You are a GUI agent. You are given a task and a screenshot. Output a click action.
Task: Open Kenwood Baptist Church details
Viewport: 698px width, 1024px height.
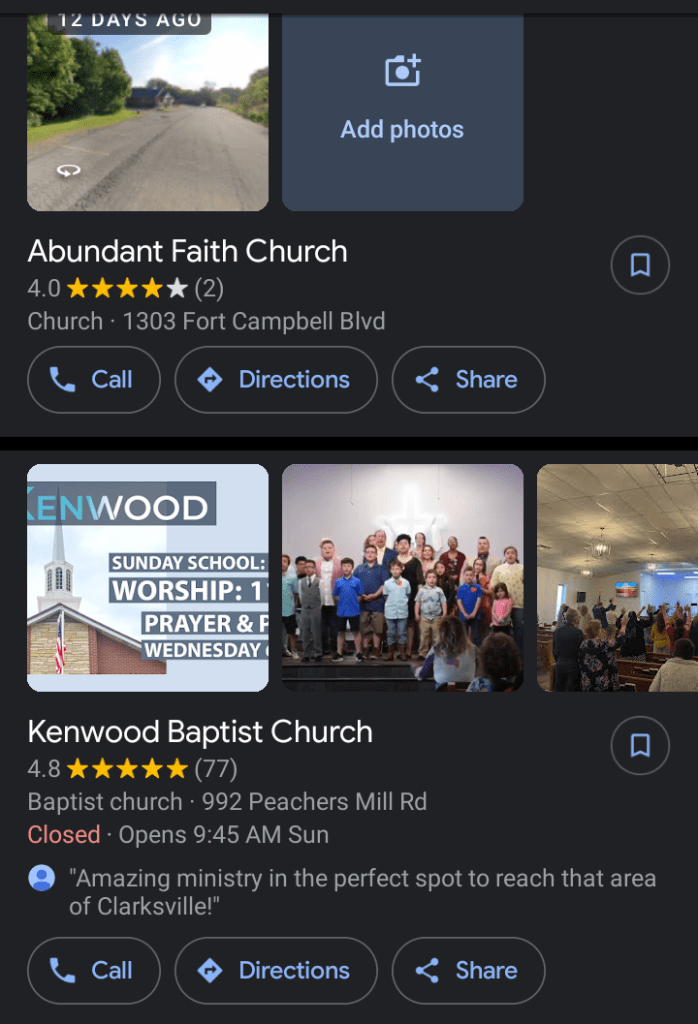click(x=200, y=732)
